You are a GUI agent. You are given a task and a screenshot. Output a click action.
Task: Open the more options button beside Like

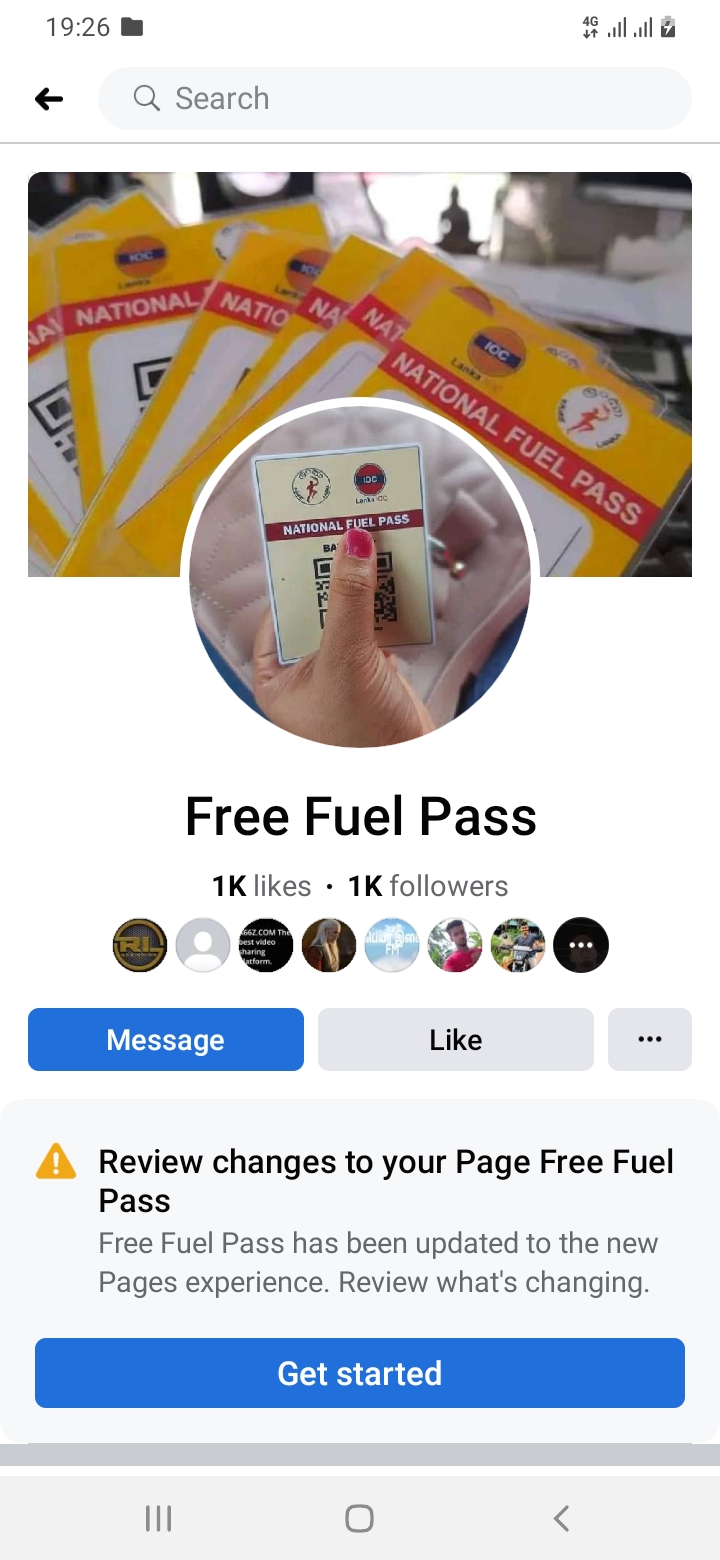coord(649,1040)
